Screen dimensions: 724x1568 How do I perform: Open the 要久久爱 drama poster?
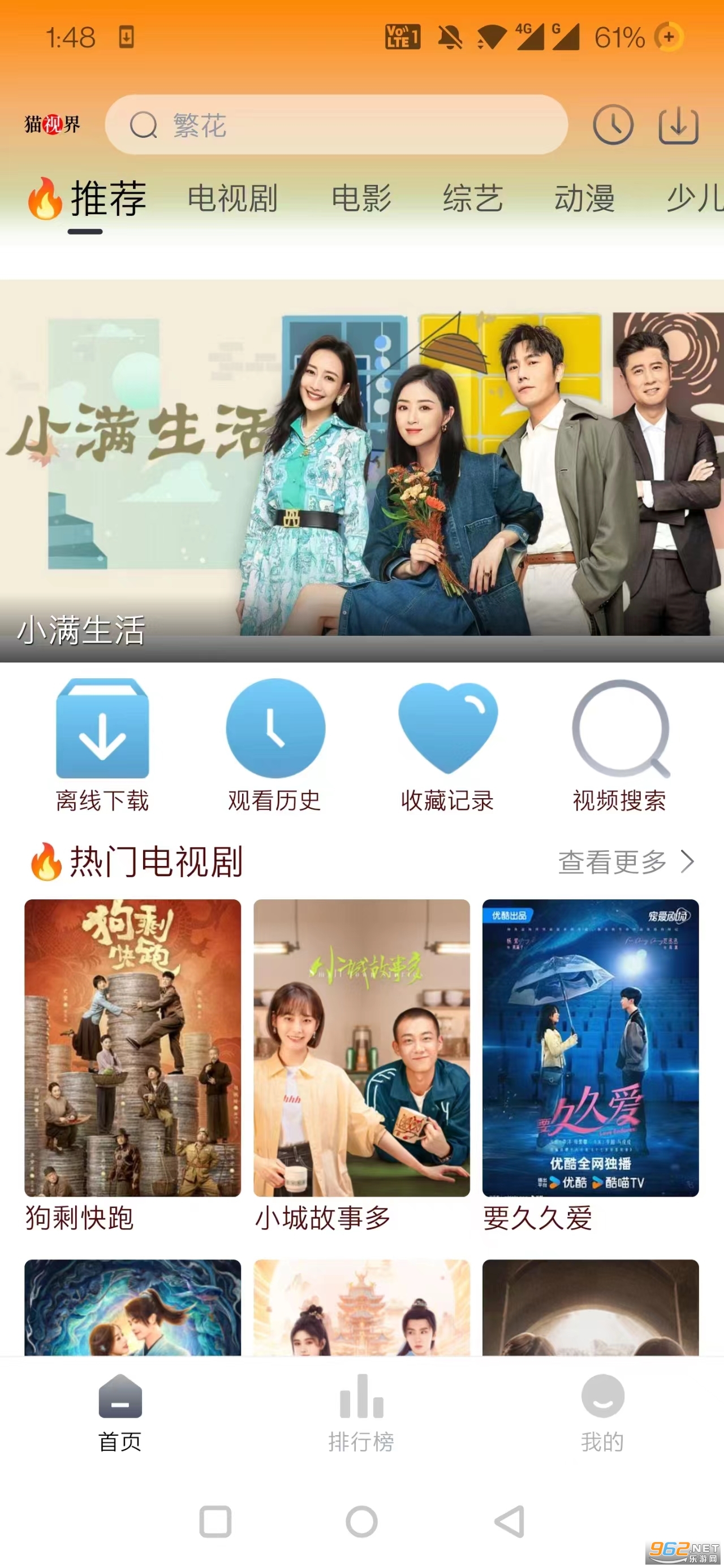pyautogui.click(x=590, y=1047)
